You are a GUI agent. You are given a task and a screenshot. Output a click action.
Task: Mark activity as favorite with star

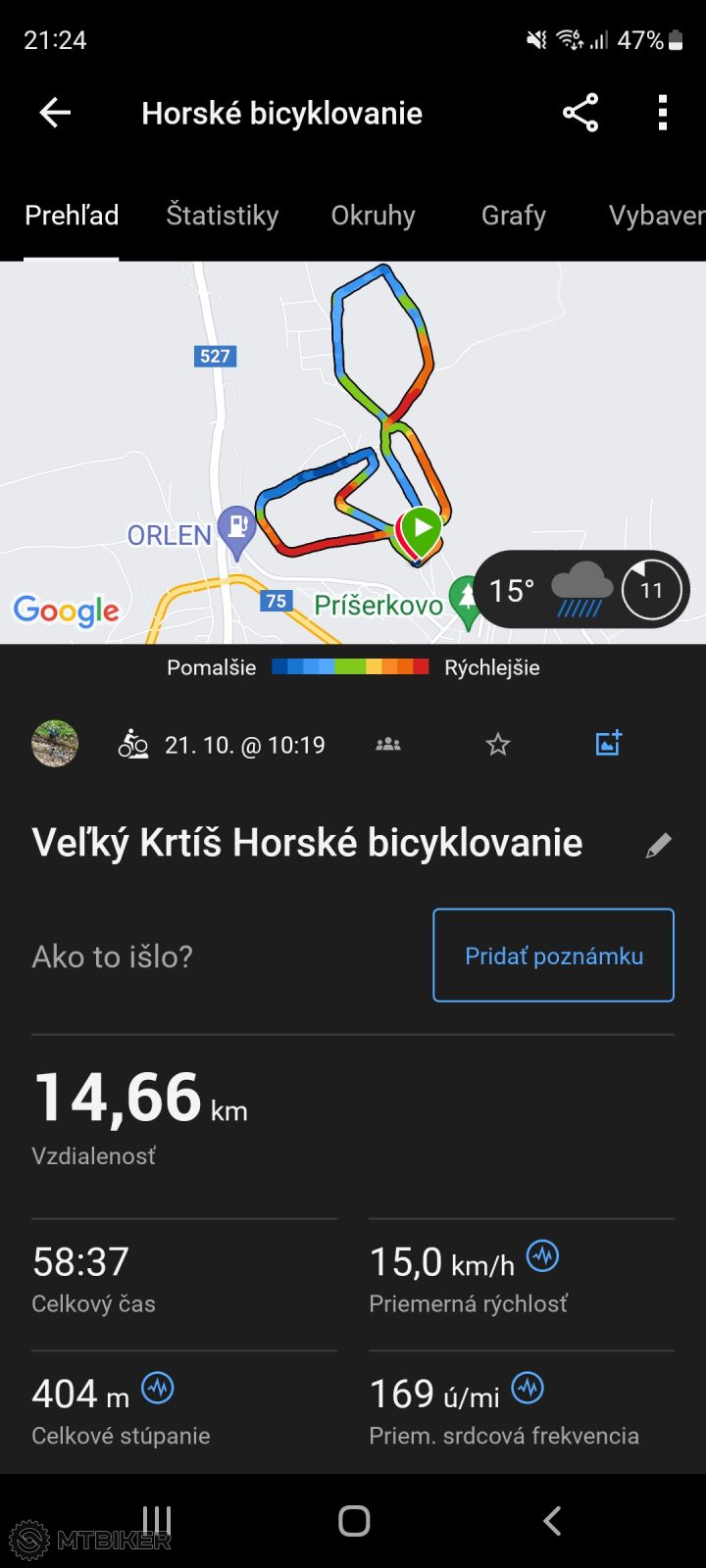498,745
